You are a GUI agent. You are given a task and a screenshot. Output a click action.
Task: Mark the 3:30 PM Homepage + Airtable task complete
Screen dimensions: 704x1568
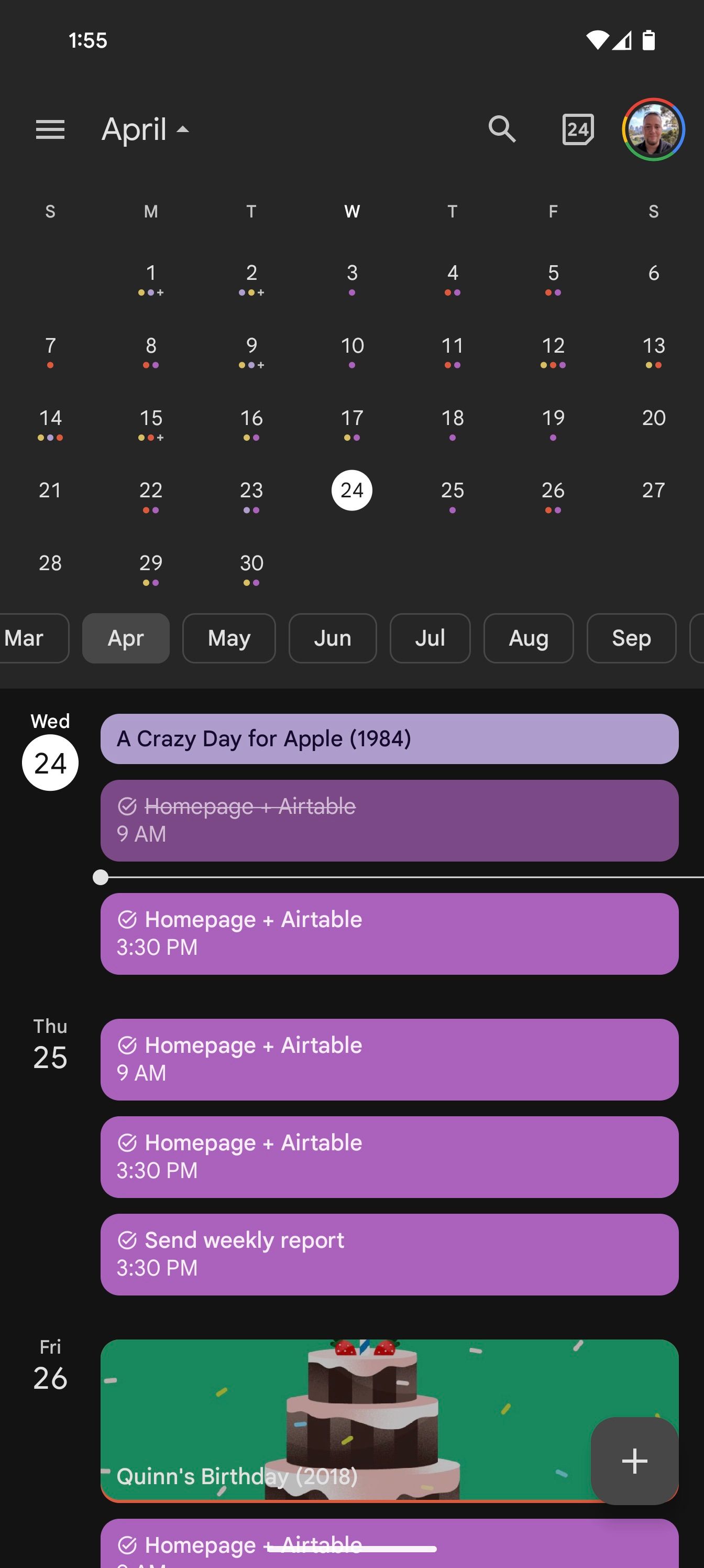tap(127, 920)
